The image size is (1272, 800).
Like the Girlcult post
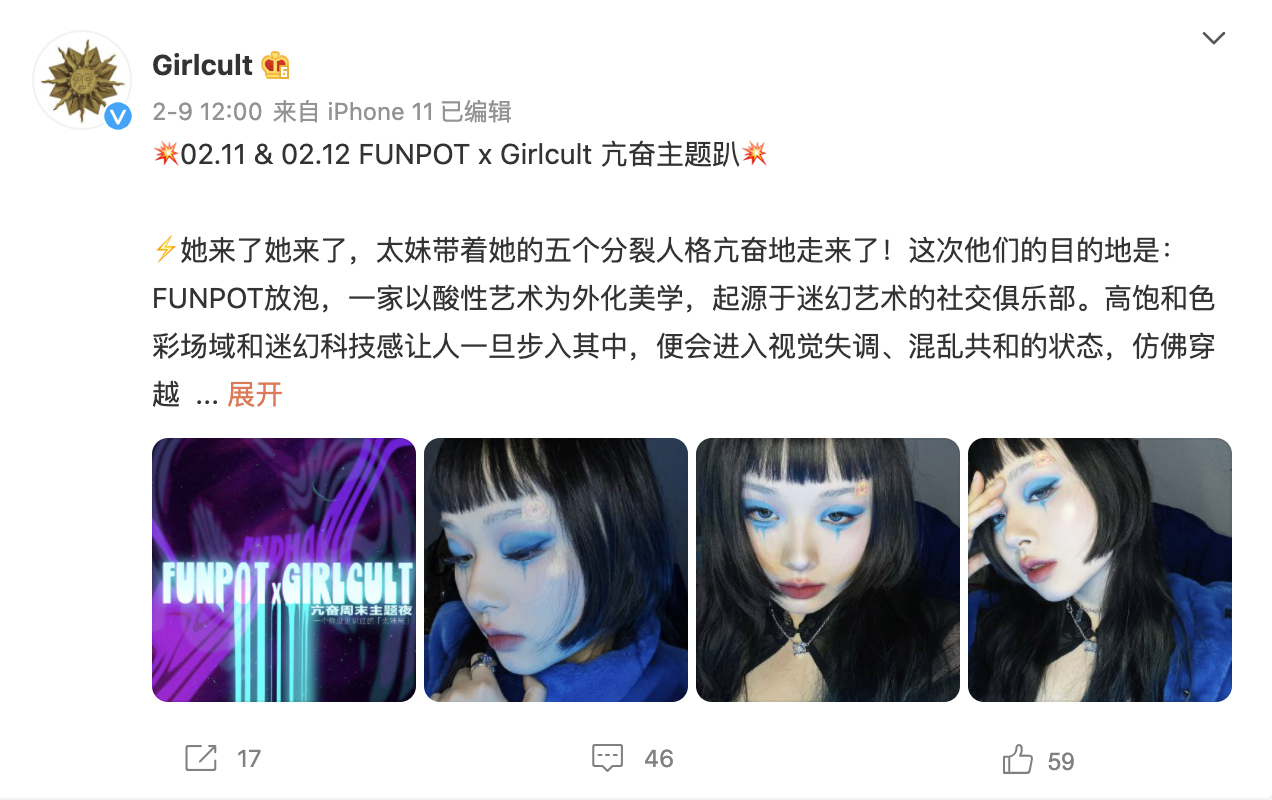coord(1018,760)
